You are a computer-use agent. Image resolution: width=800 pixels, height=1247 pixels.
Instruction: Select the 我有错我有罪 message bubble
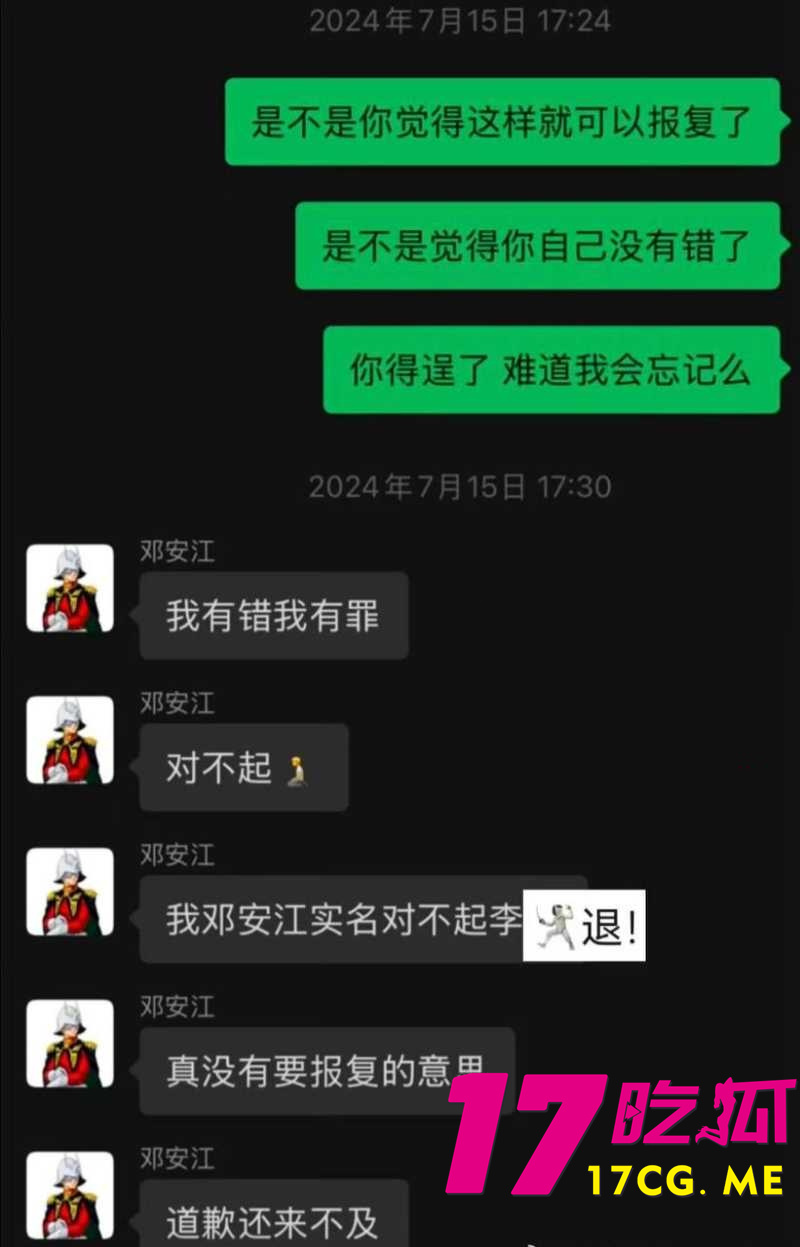coord(273,616)
